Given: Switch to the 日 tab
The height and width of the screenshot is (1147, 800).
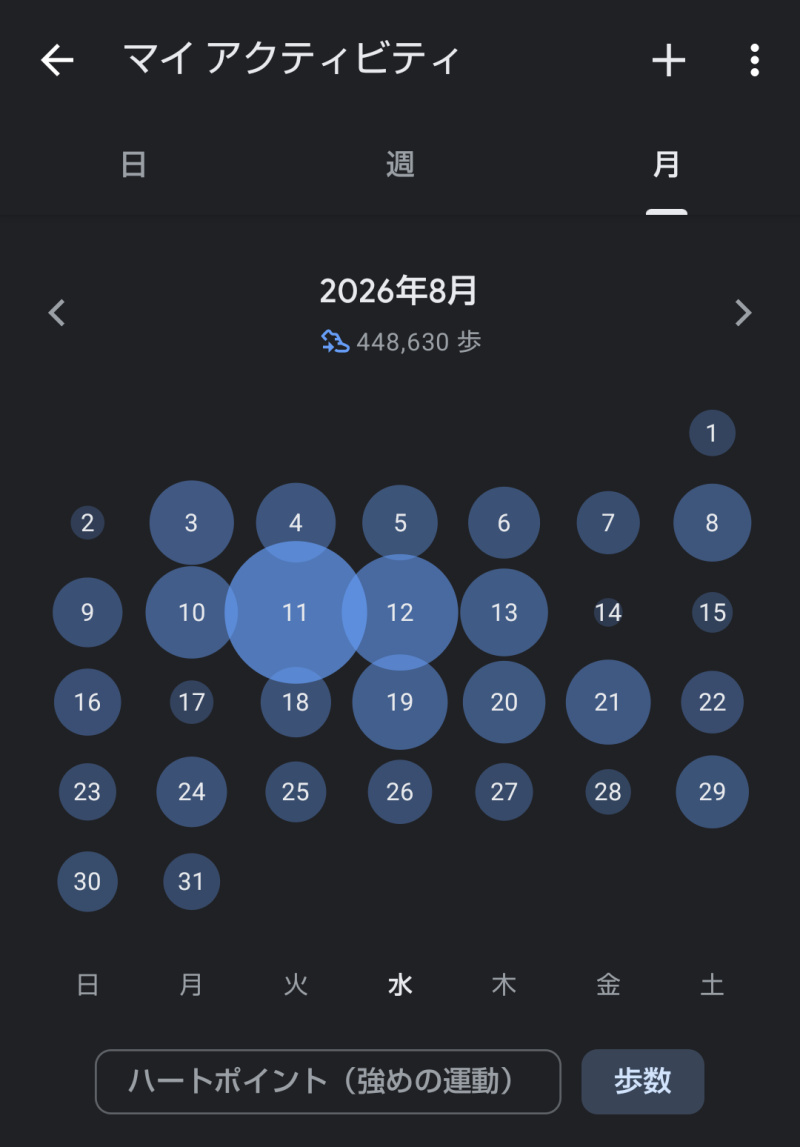Looking at the screenshot, I should (x=133, y=164).
